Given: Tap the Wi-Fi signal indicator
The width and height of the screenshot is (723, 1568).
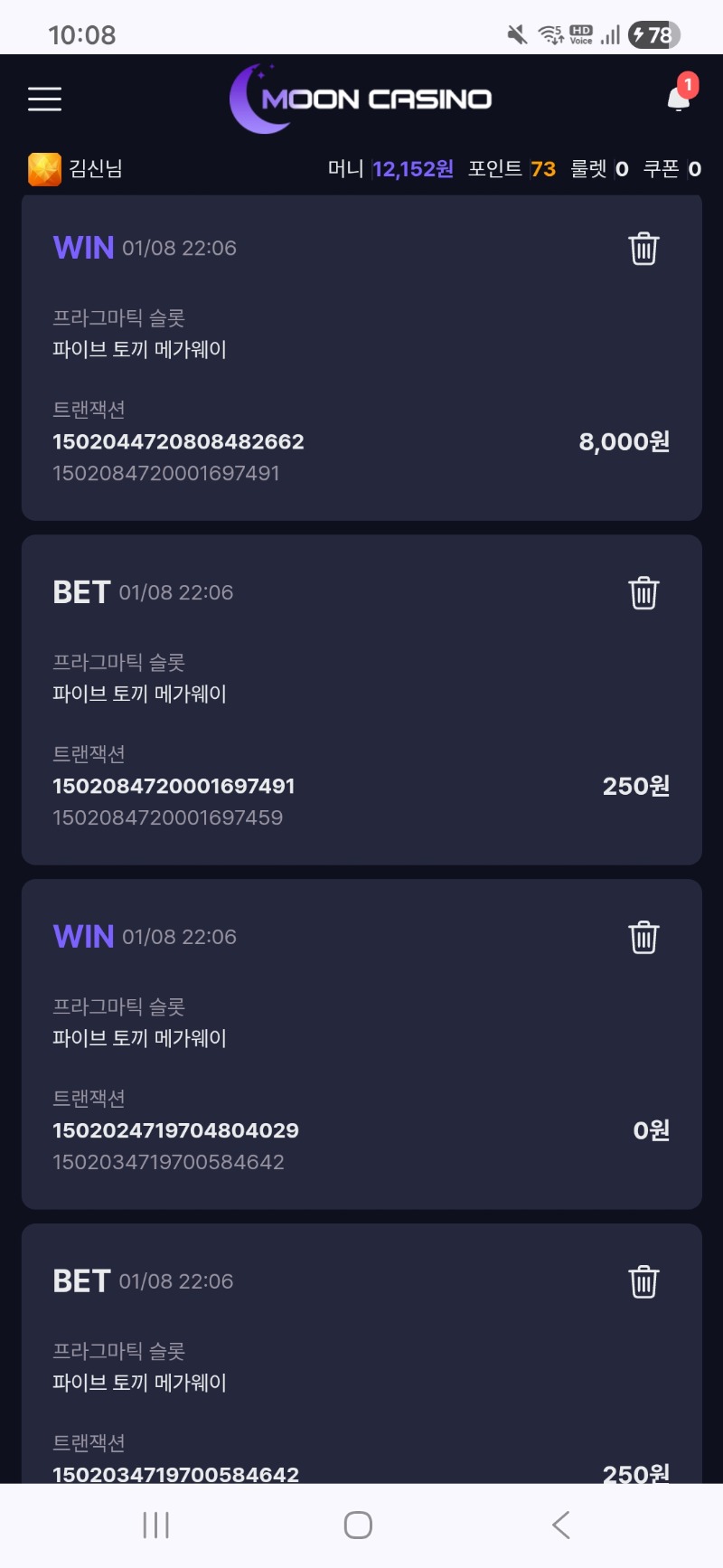Looking at the screenshot, I should coord(549,34).
